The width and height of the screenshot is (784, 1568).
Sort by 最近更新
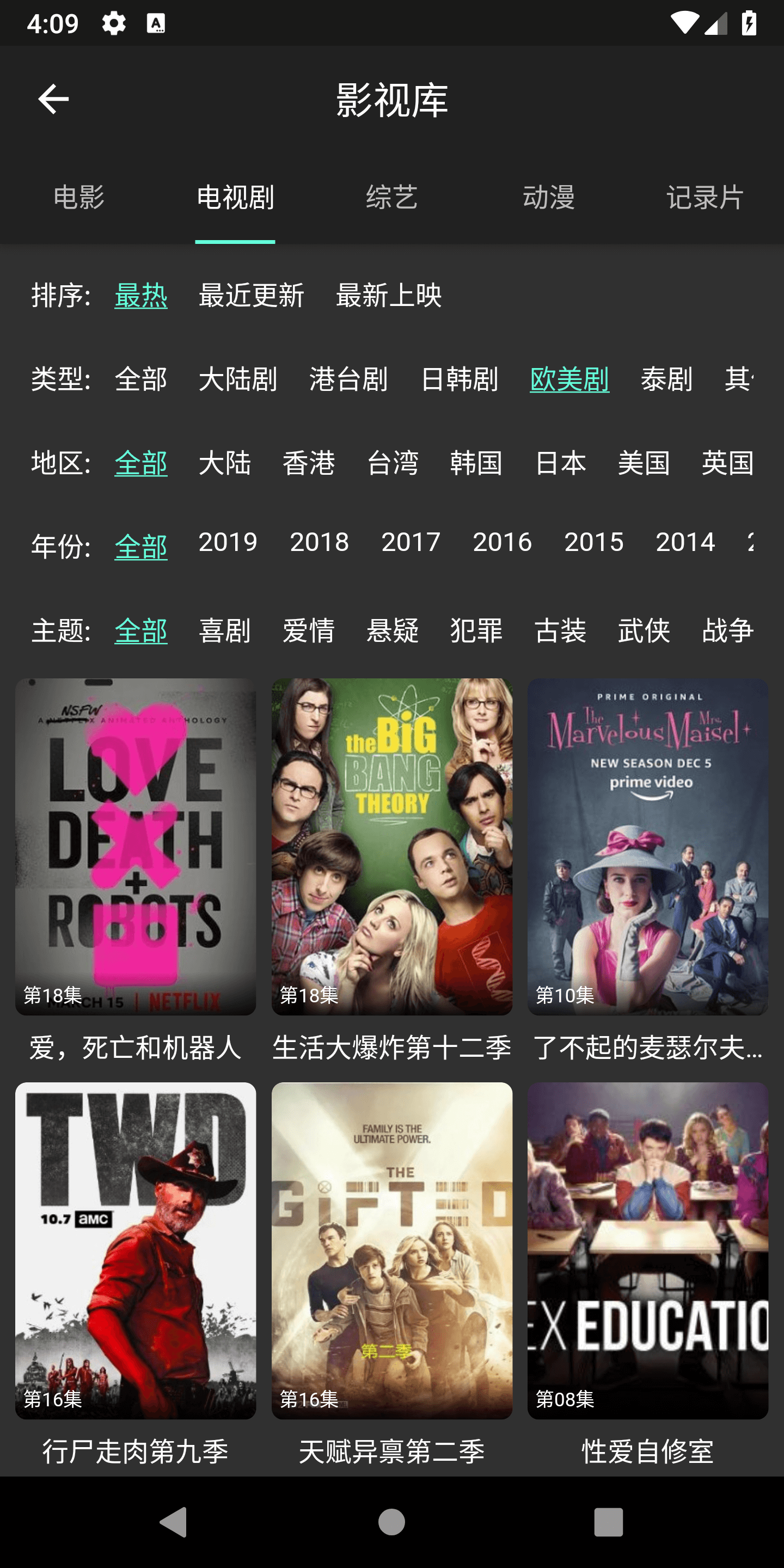(x=252, y=296)
